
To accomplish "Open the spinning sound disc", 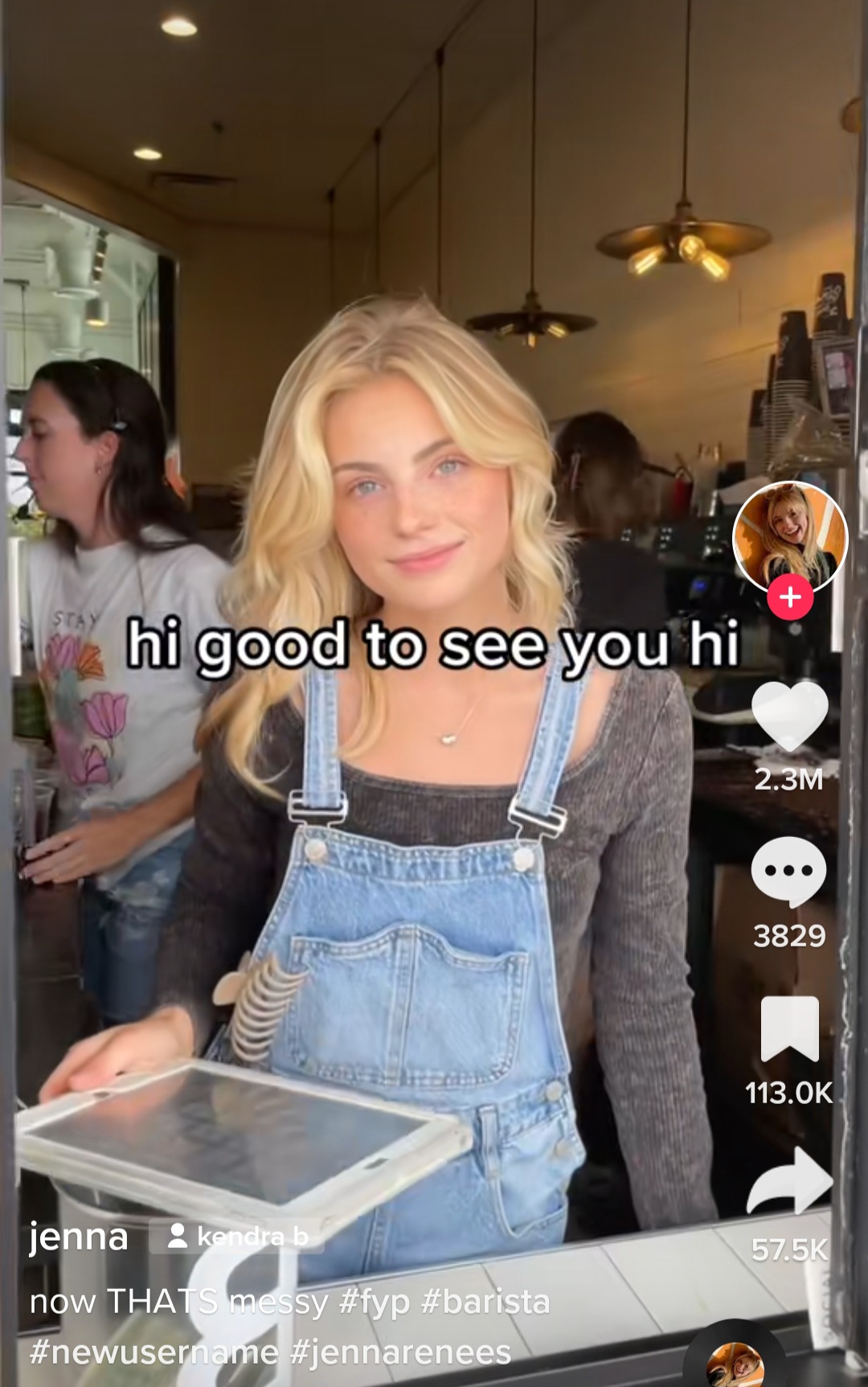I will click(734, 1363).
